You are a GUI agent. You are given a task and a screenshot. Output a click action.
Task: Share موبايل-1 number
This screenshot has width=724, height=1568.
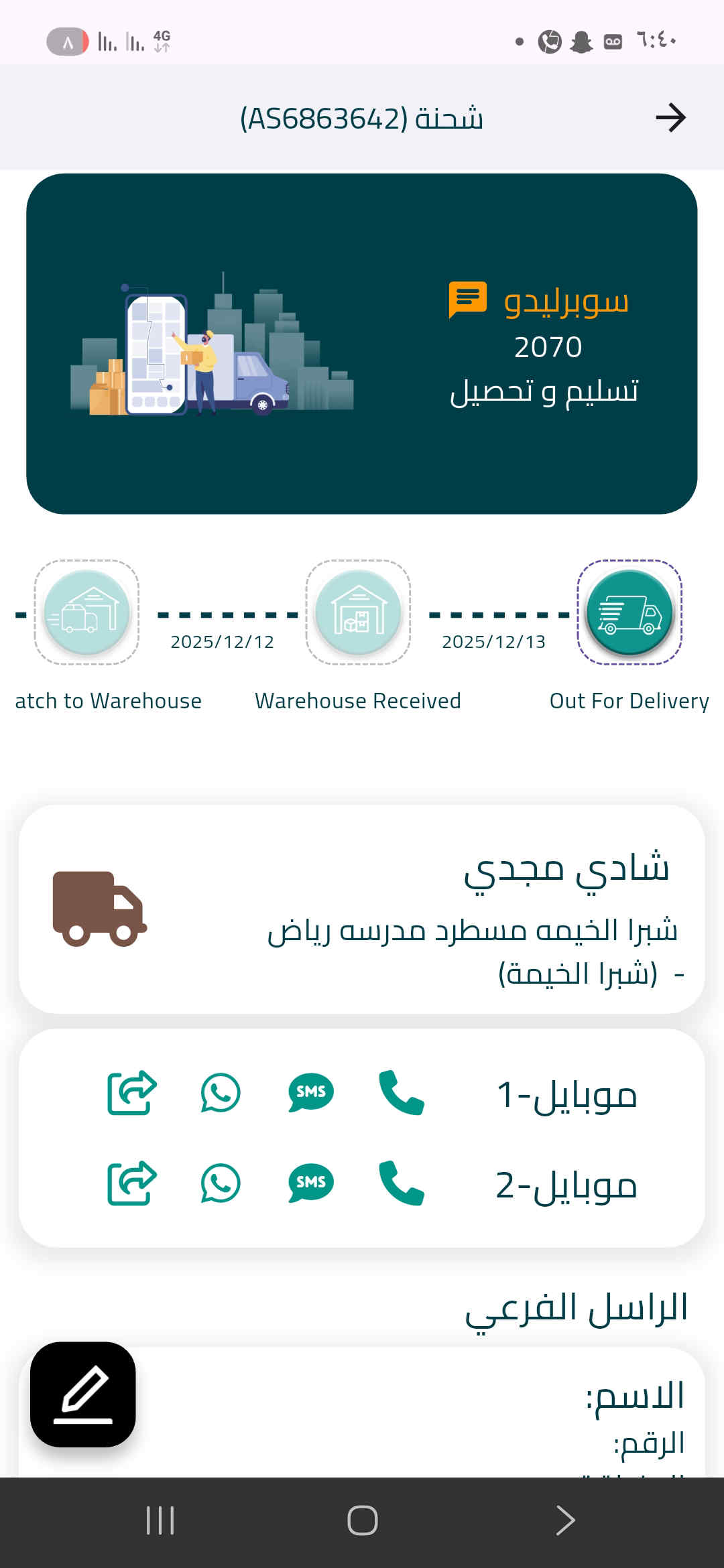coord(132,1092)
